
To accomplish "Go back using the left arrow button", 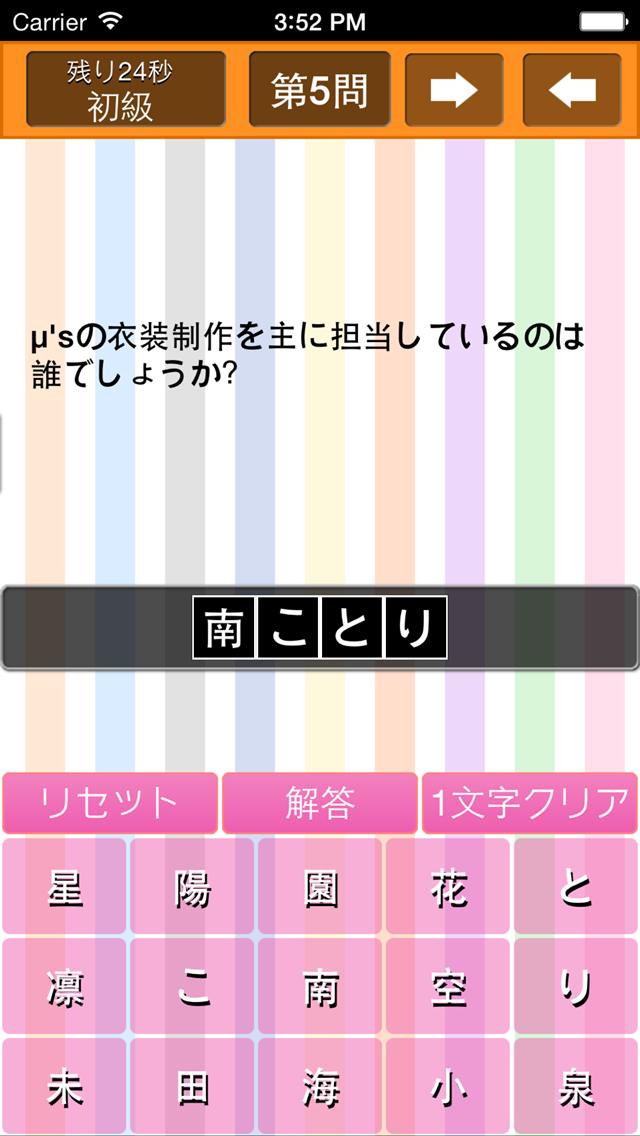I will (x=573, y=90).
